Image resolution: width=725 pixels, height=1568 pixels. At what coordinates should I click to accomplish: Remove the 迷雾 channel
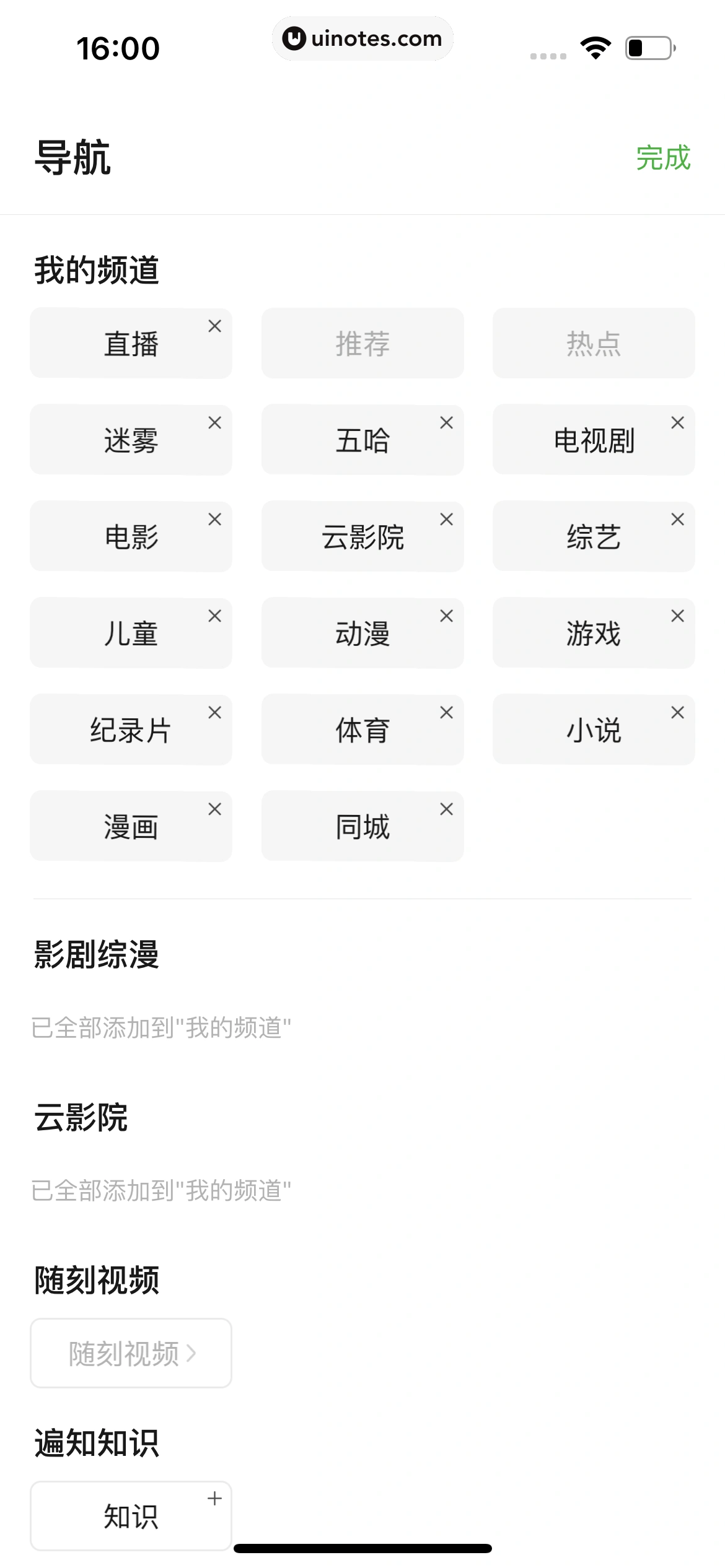coord(215,423)
